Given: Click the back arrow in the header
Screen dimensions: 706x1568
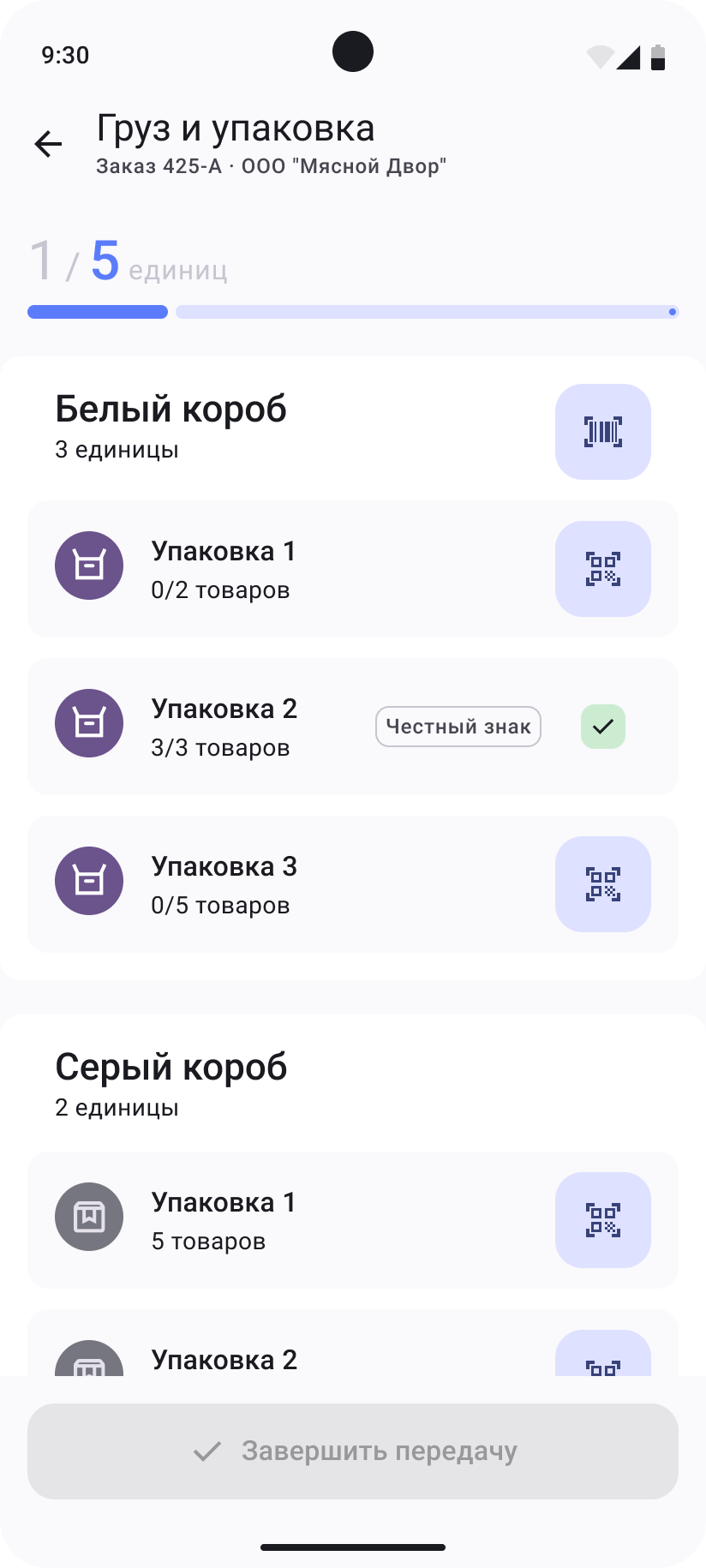Looking at the screenshot, I should click(47, 143).
